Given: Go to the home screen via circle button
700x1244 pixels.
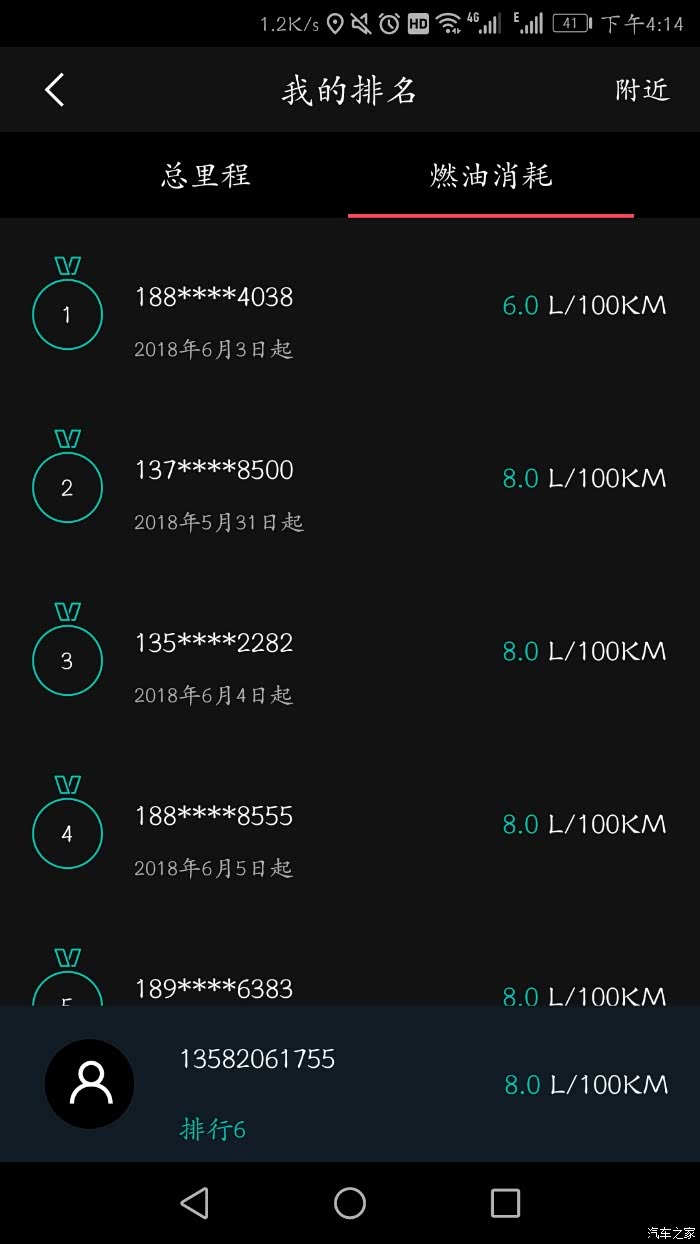Looking at the screenshot, I should coord(350,1203).
